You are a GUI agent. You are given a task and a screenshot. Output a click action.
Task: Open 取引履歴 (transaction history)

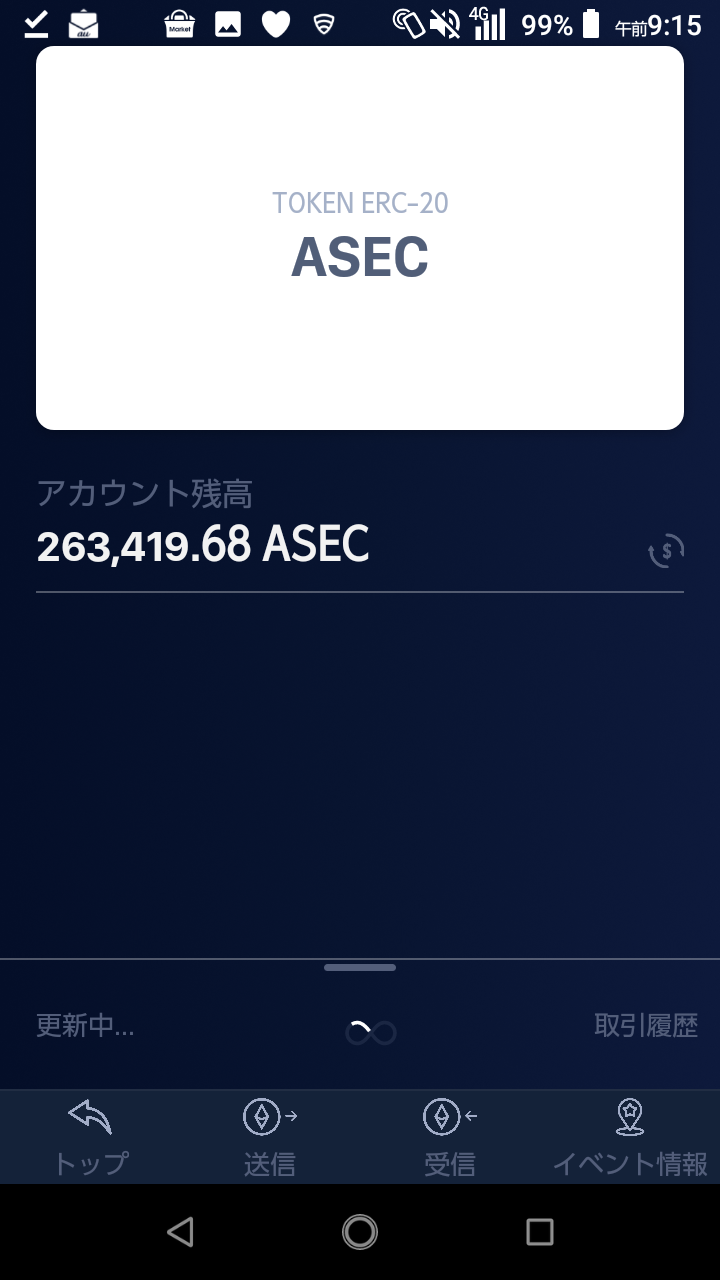[x=645, y=1025]
